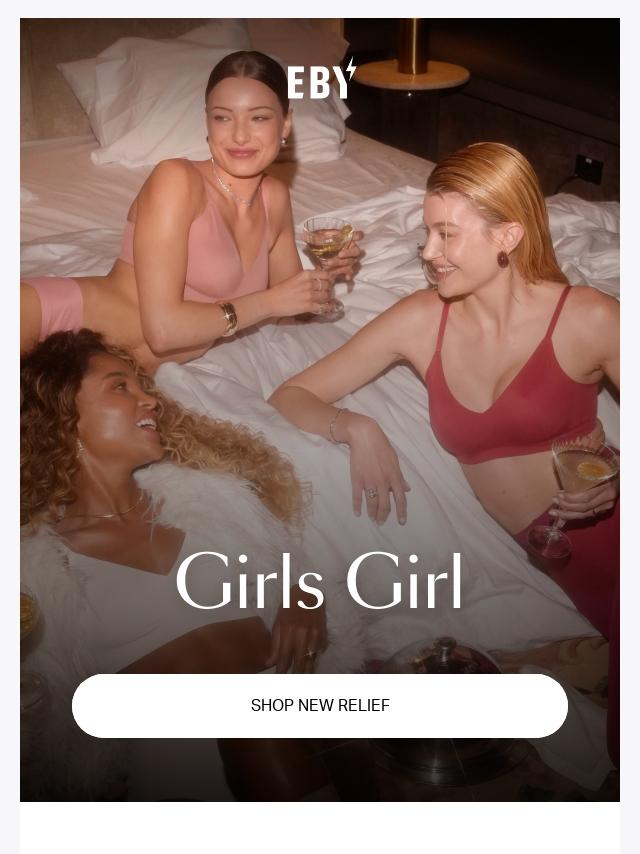
Task: Tap the Shop New Relief button
Action: click(320, 706)
